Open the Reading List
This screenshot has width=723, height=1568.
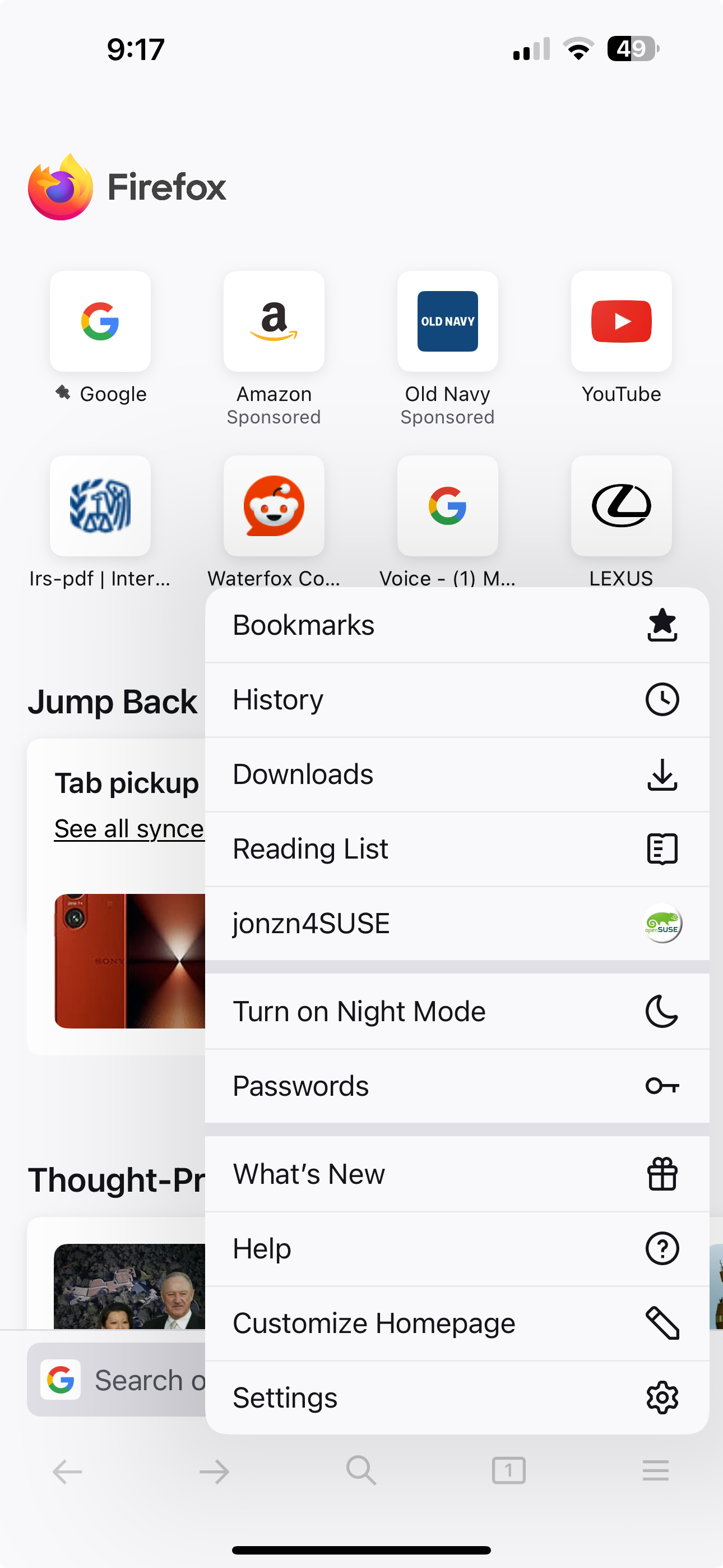click(x=457, y=849)
